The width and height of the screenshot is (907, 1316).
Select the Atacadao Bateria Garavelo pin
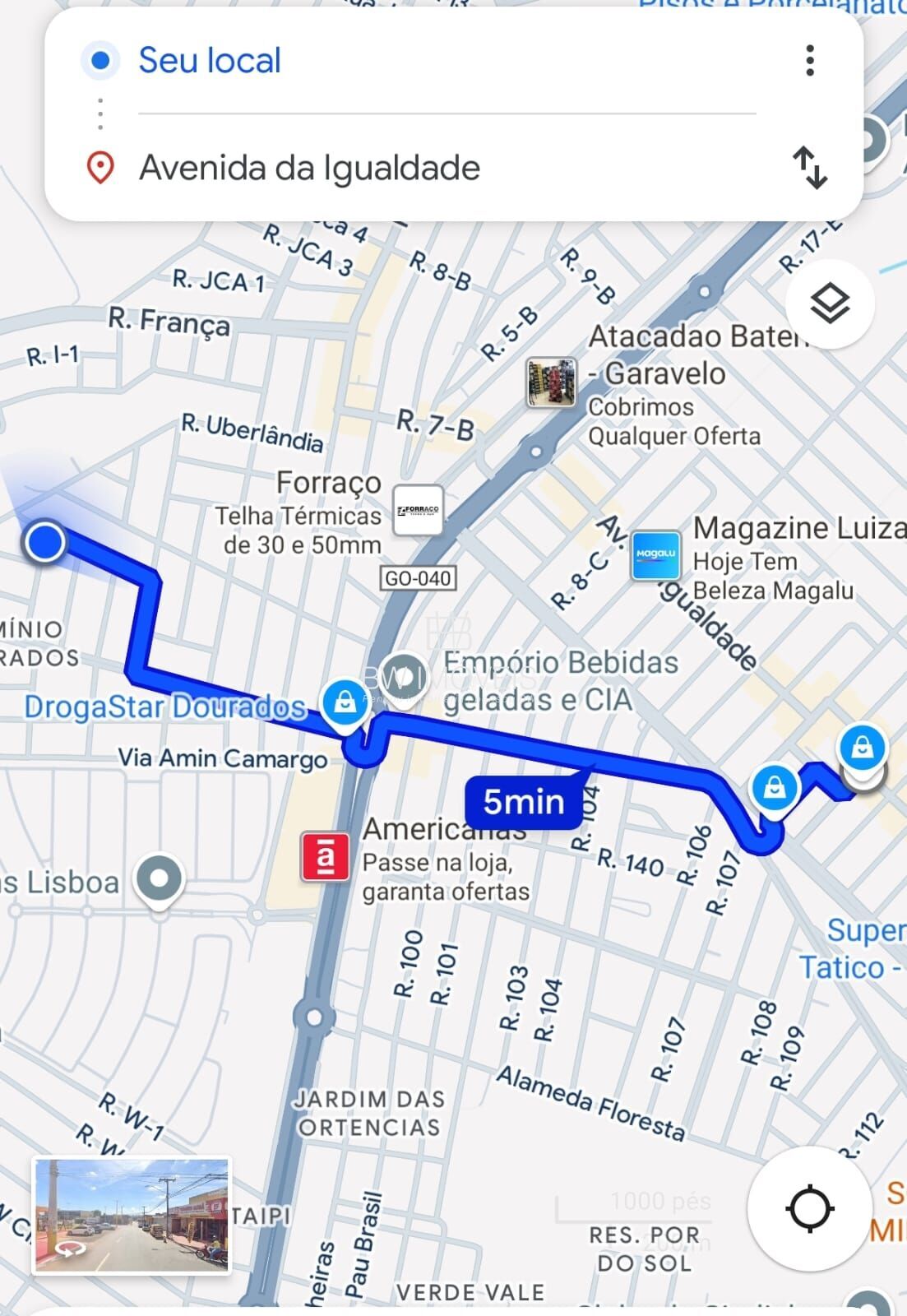point(551,382)
